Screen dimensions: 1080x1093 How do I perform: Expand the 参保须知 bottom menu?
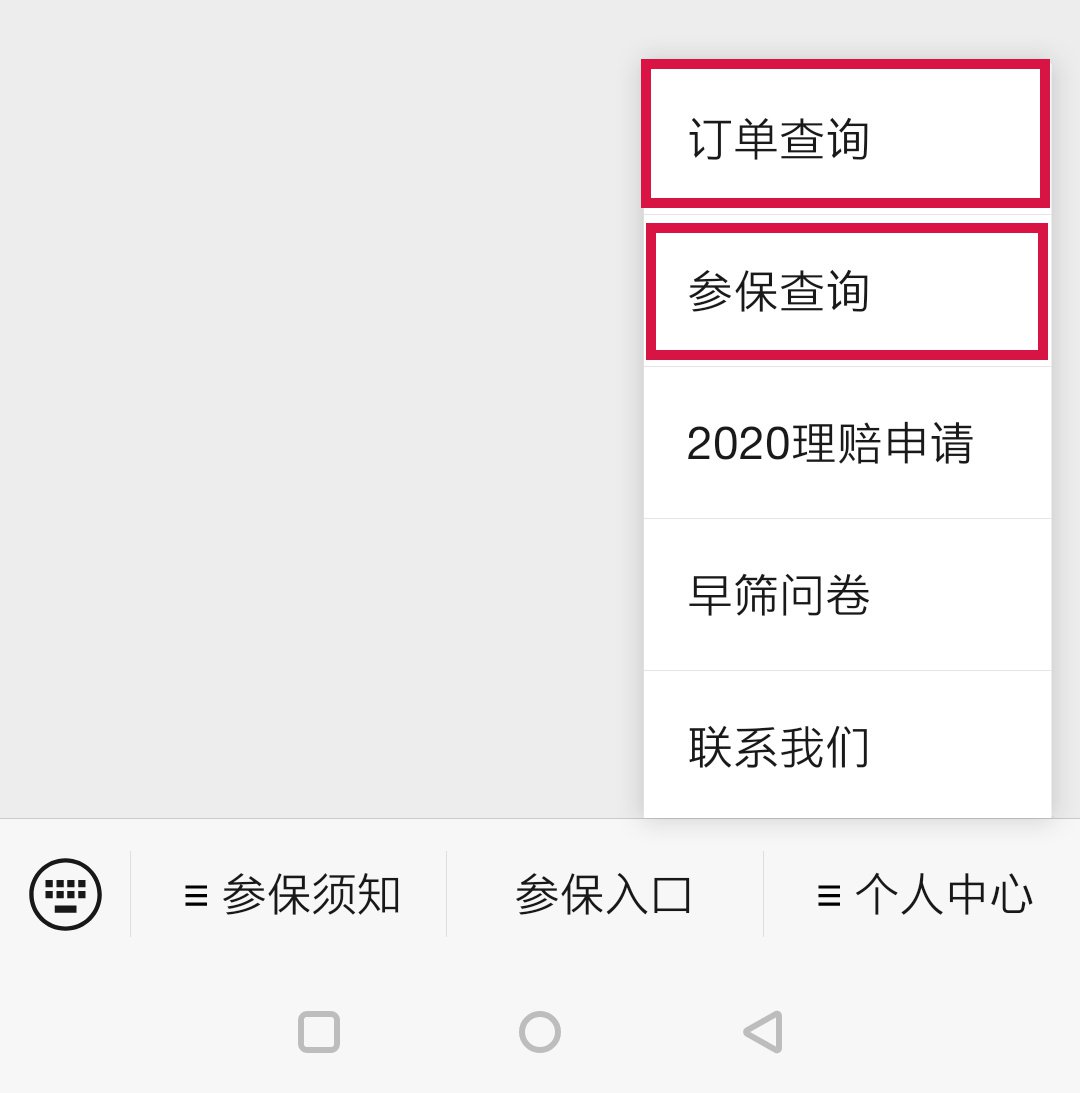pos(291,894)
